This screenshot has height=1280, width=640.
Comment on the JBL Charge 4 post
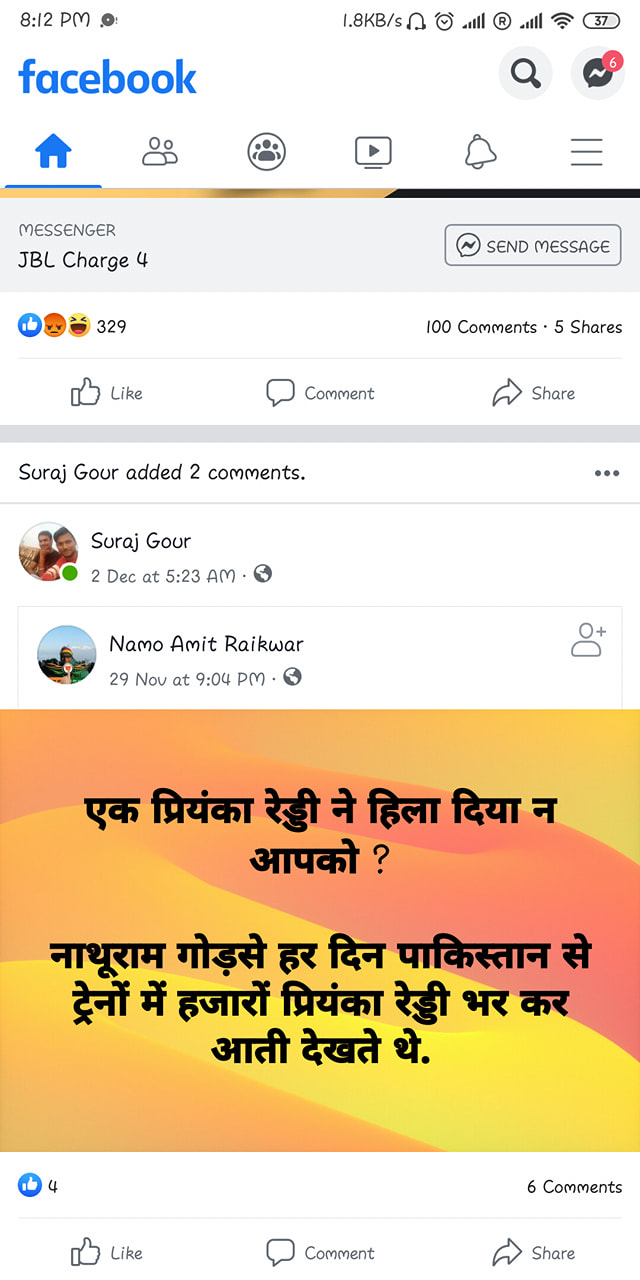click(x=320, y=393)
